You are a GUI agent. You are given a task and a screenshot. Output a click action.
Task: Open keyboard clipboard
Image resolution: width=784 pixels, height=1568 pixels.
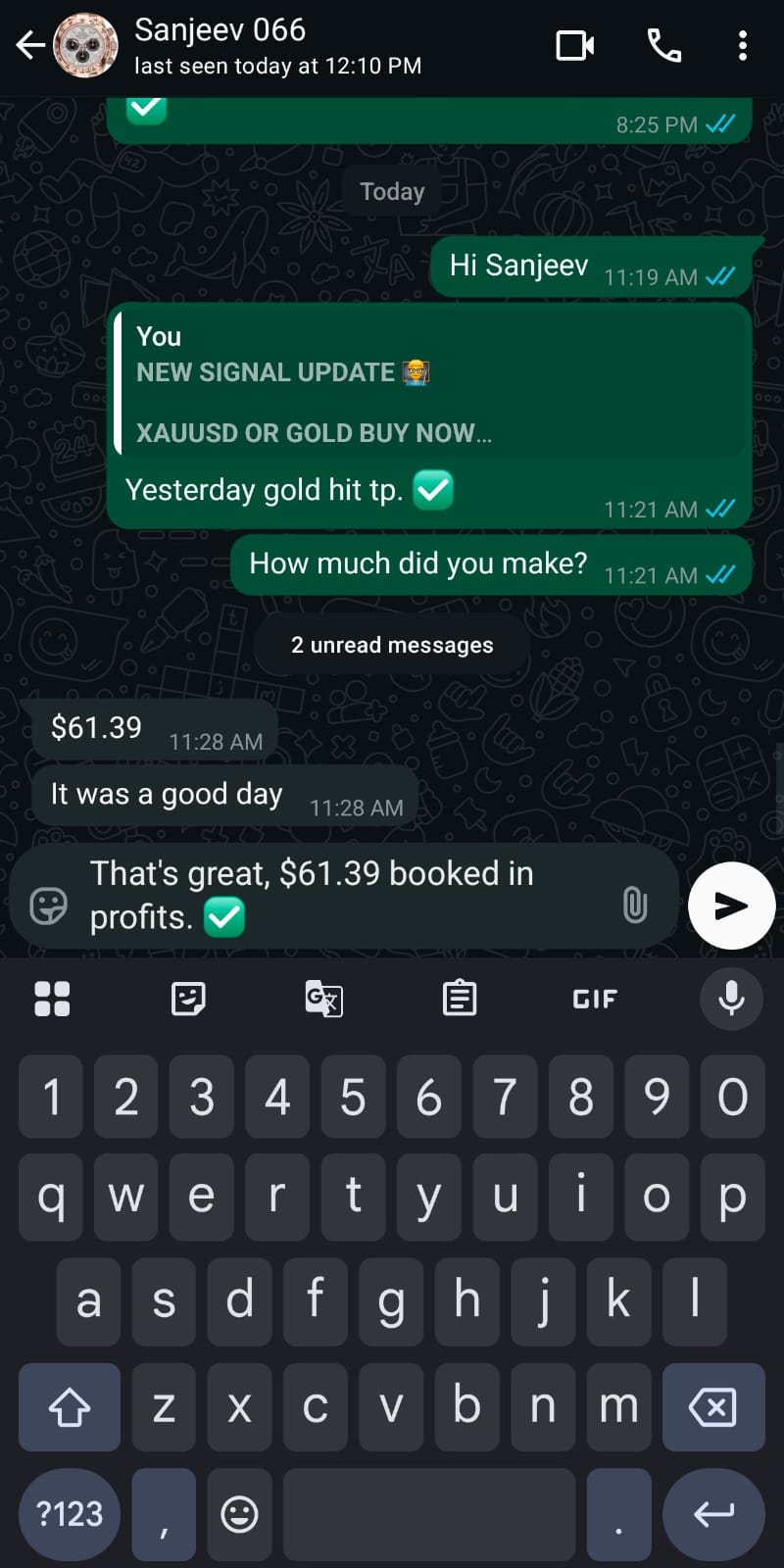[x=459, y=999]
